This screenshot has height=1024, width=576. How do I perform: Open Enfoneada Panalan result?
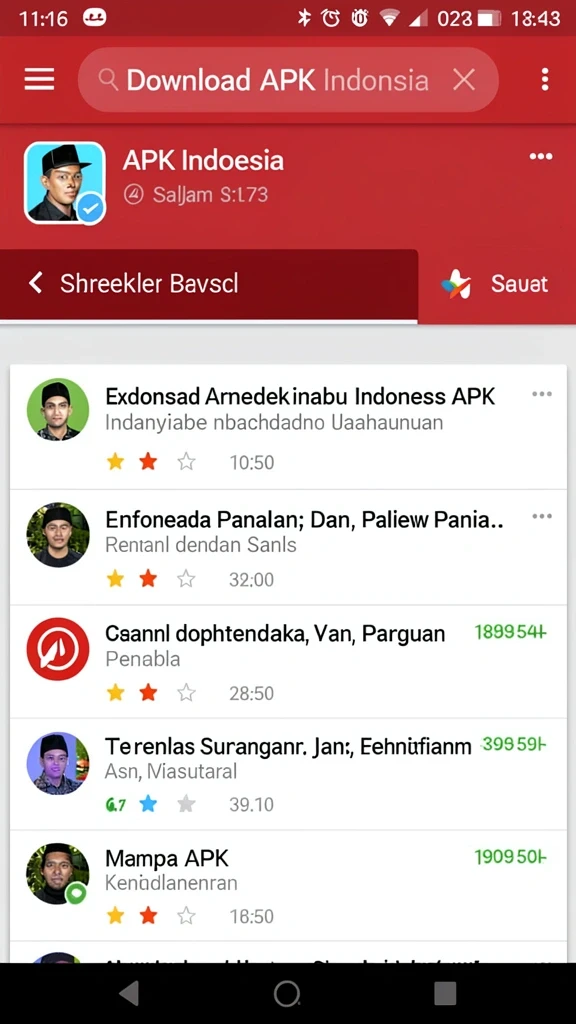[x=288, y=547]
